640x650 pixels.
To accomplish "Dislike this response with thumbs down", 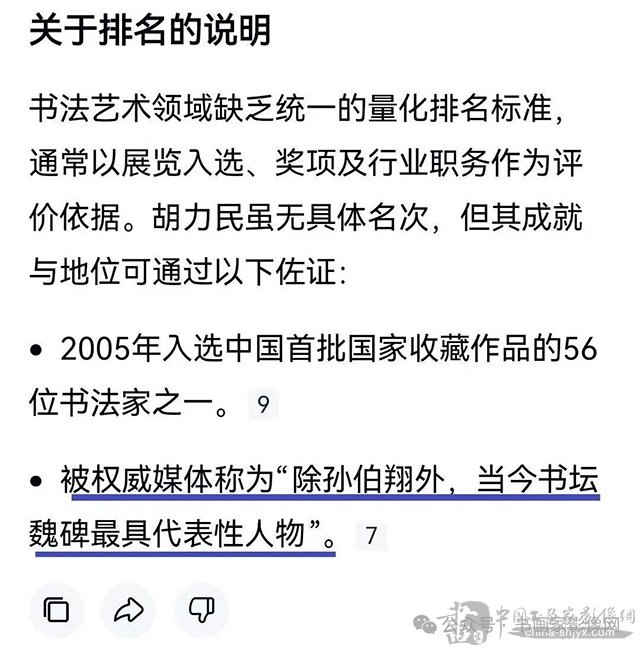I will [x=201, y=610].
